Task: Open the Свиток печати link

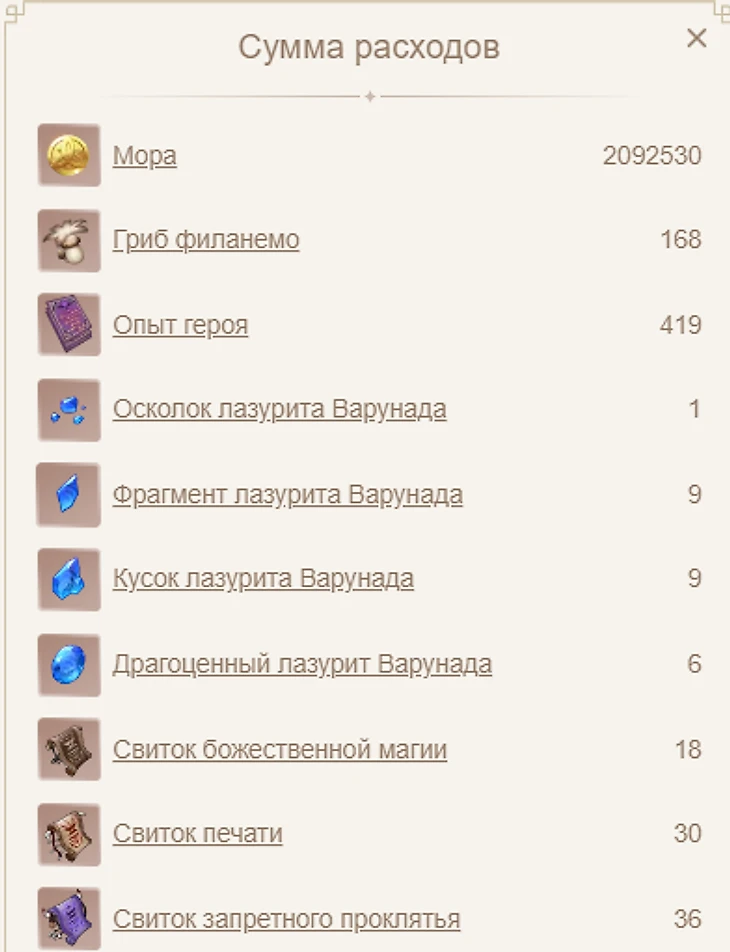Action: [x=197, y=833]
